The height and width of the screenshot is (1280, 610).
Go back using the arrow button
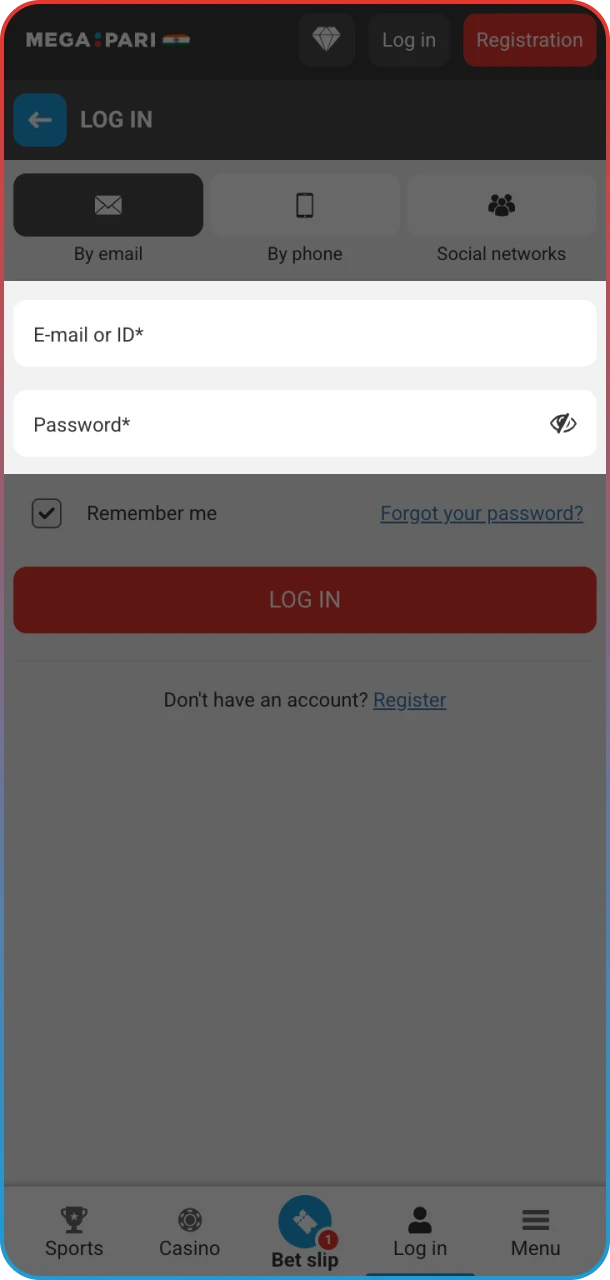point(40,120)
